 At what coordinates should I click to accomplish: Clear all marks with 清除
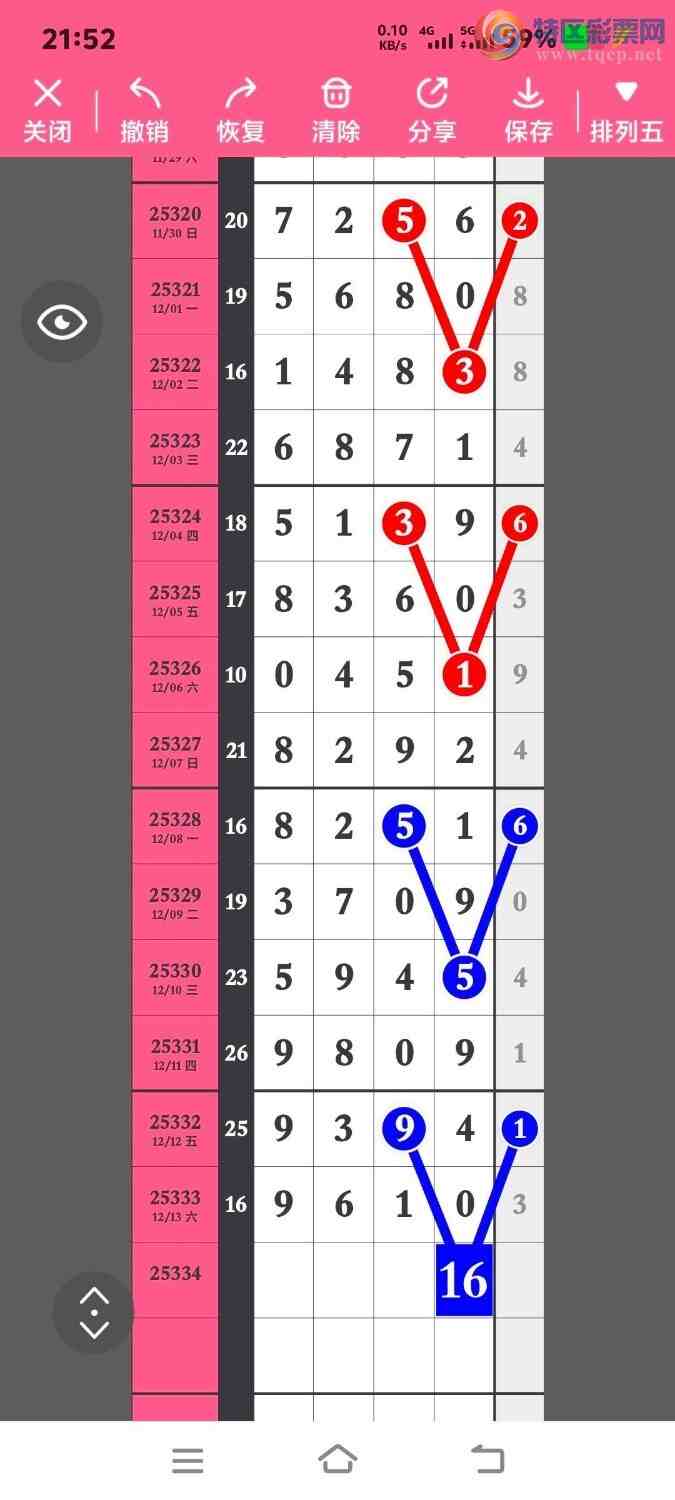(x=336, y=111)
